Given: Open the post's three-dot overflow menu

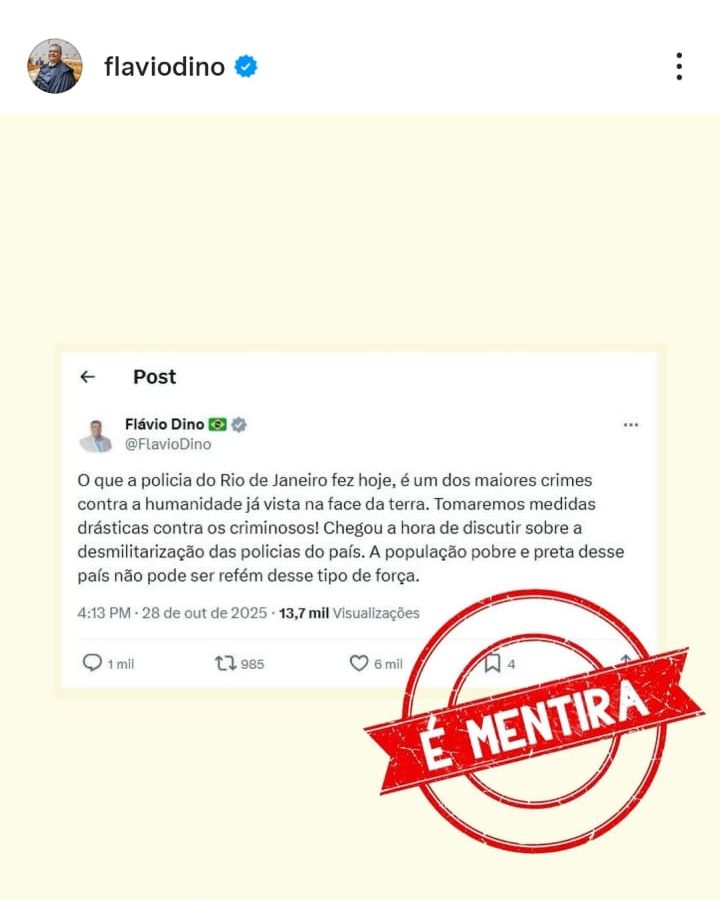Looking at the screenshot, I should 679,67.
